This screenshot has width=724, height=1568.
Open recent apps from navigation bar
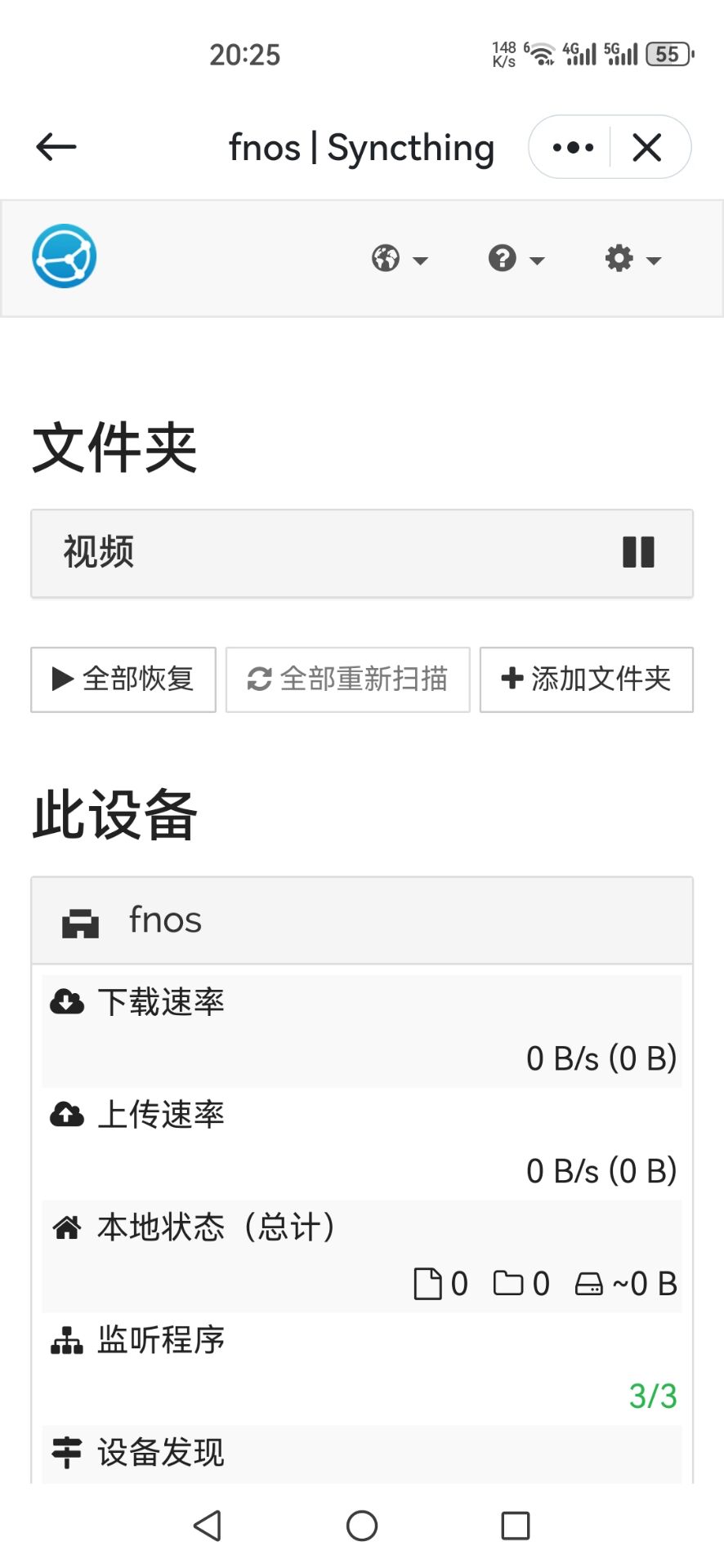click(x=516, y=1526)
